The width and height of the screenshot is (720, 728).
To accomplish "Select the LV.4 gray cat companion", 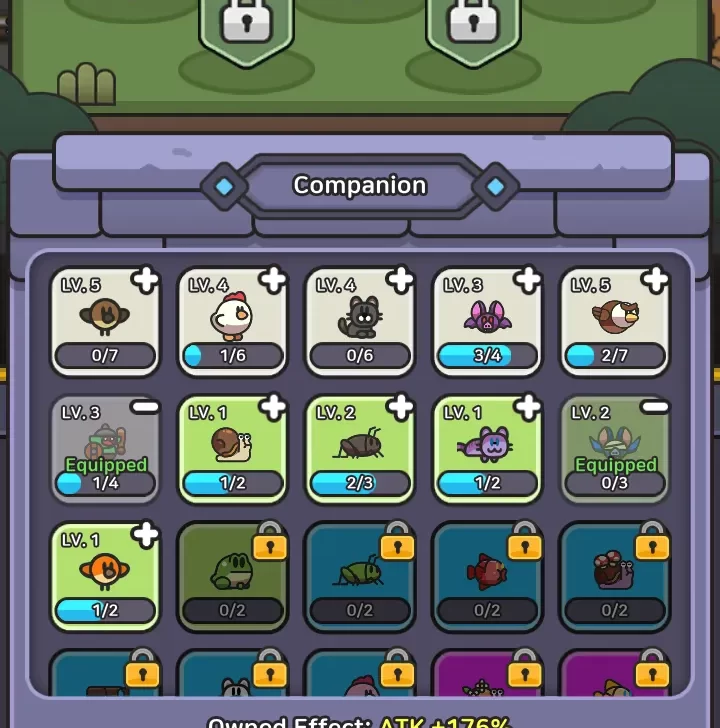I will click(x=359, y=320).
